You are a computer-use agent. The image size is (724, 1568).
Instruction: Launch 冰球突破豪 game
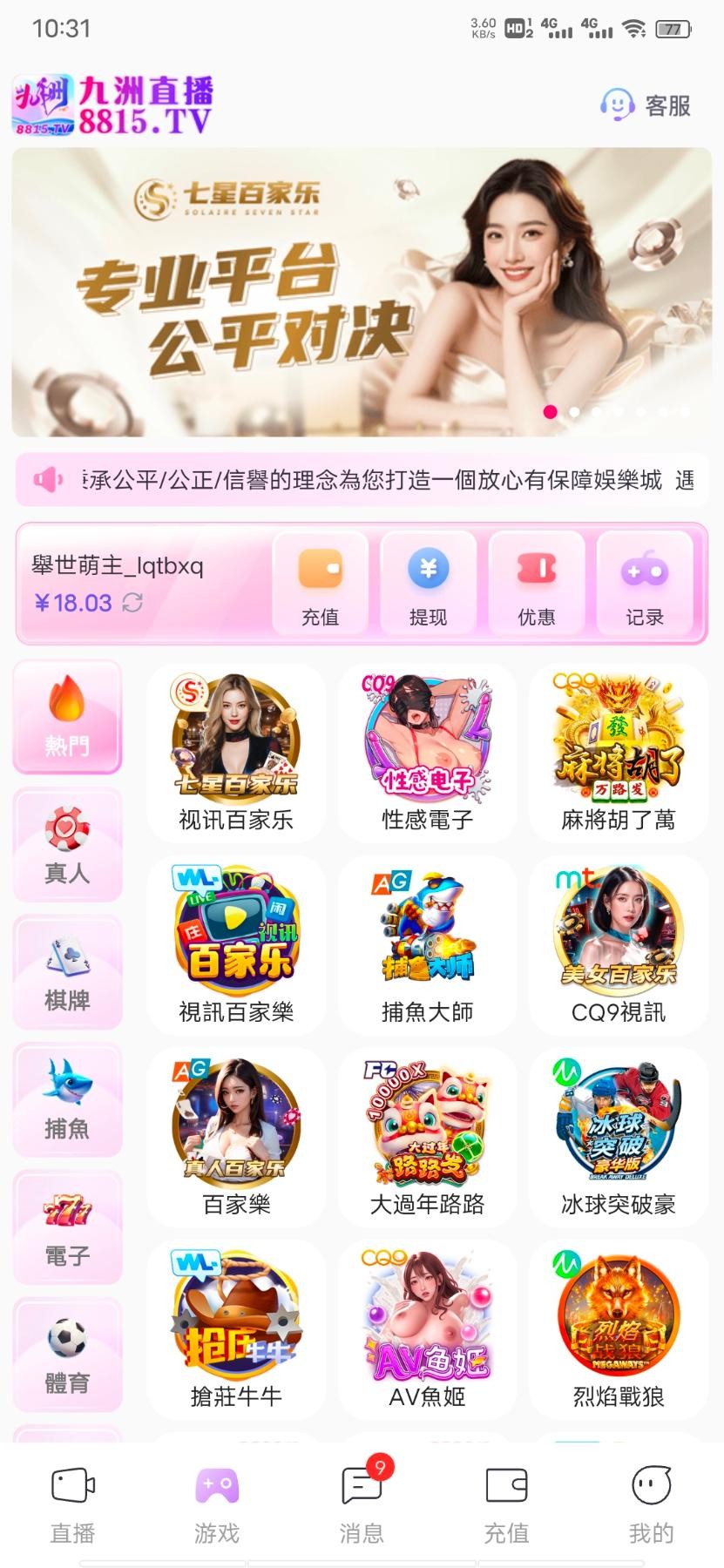tap(618, 1137)
